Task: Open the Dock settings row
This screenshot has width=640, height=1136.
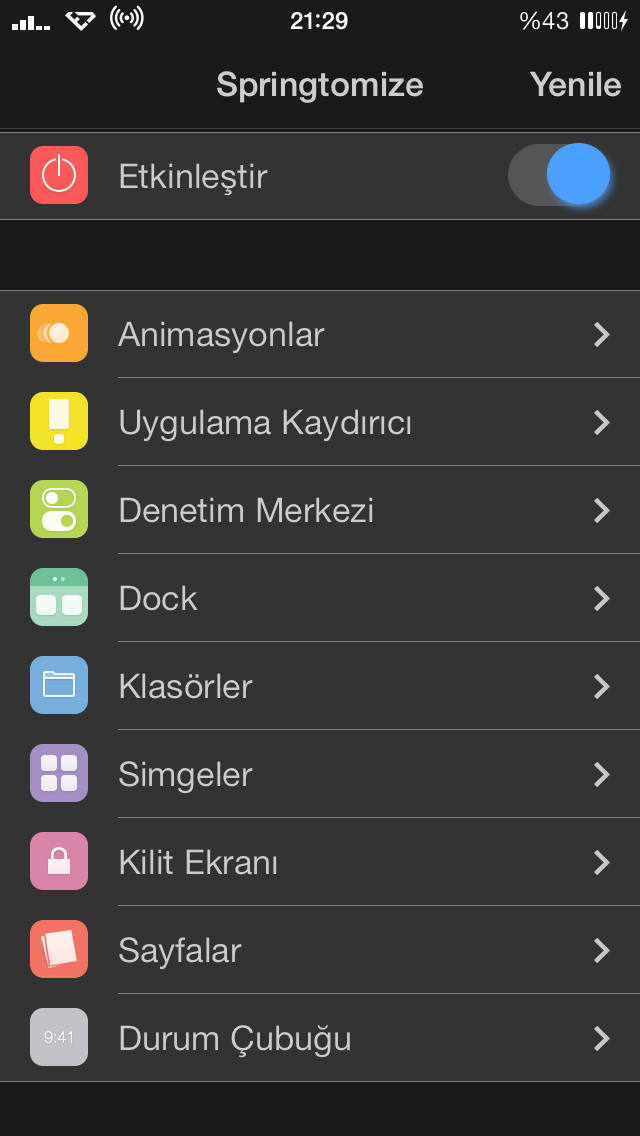Action: [320, 598]
